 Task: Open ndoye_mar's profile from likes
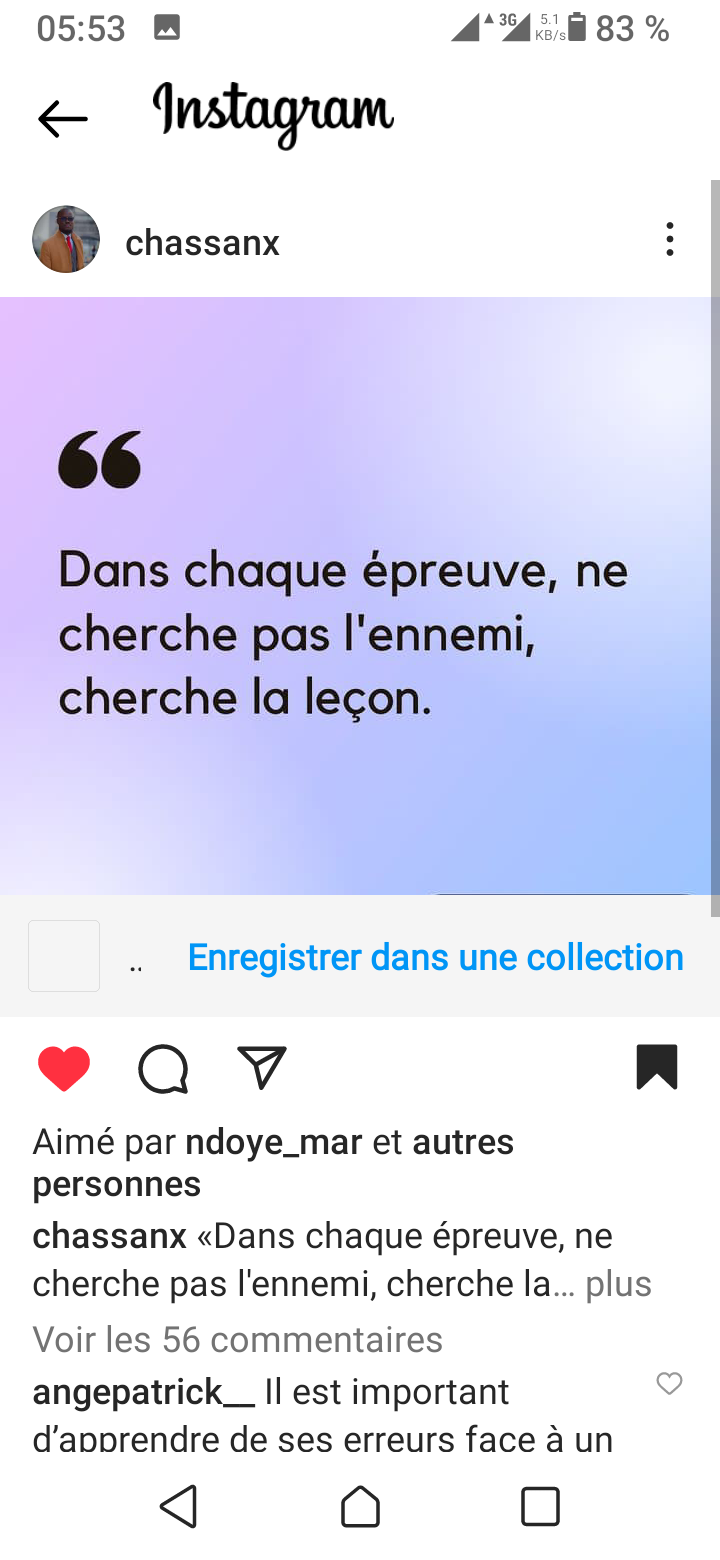pos(274,1141)
